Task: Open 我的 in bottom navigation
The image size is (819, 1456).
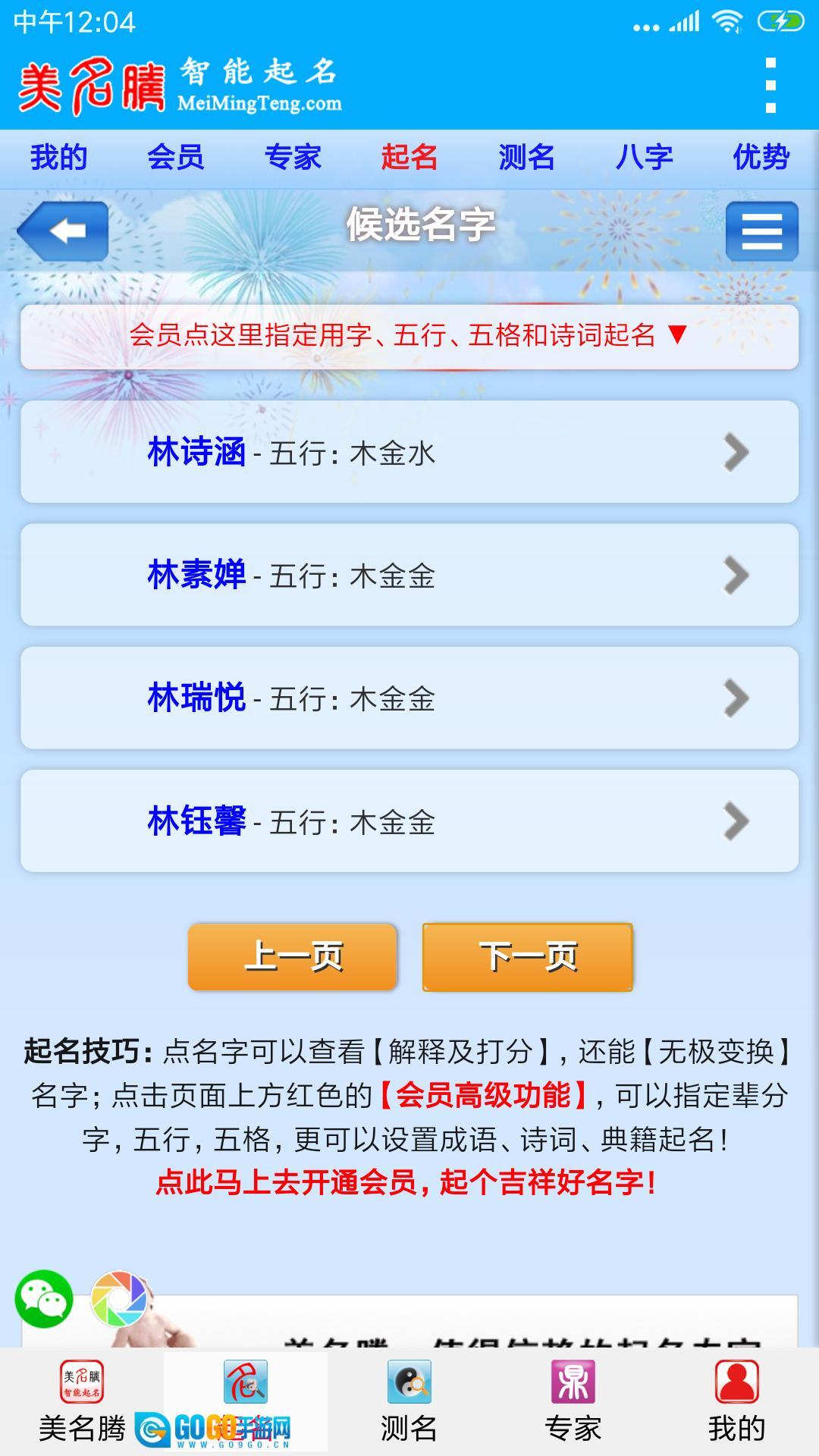Action: tap(736, 1401)
